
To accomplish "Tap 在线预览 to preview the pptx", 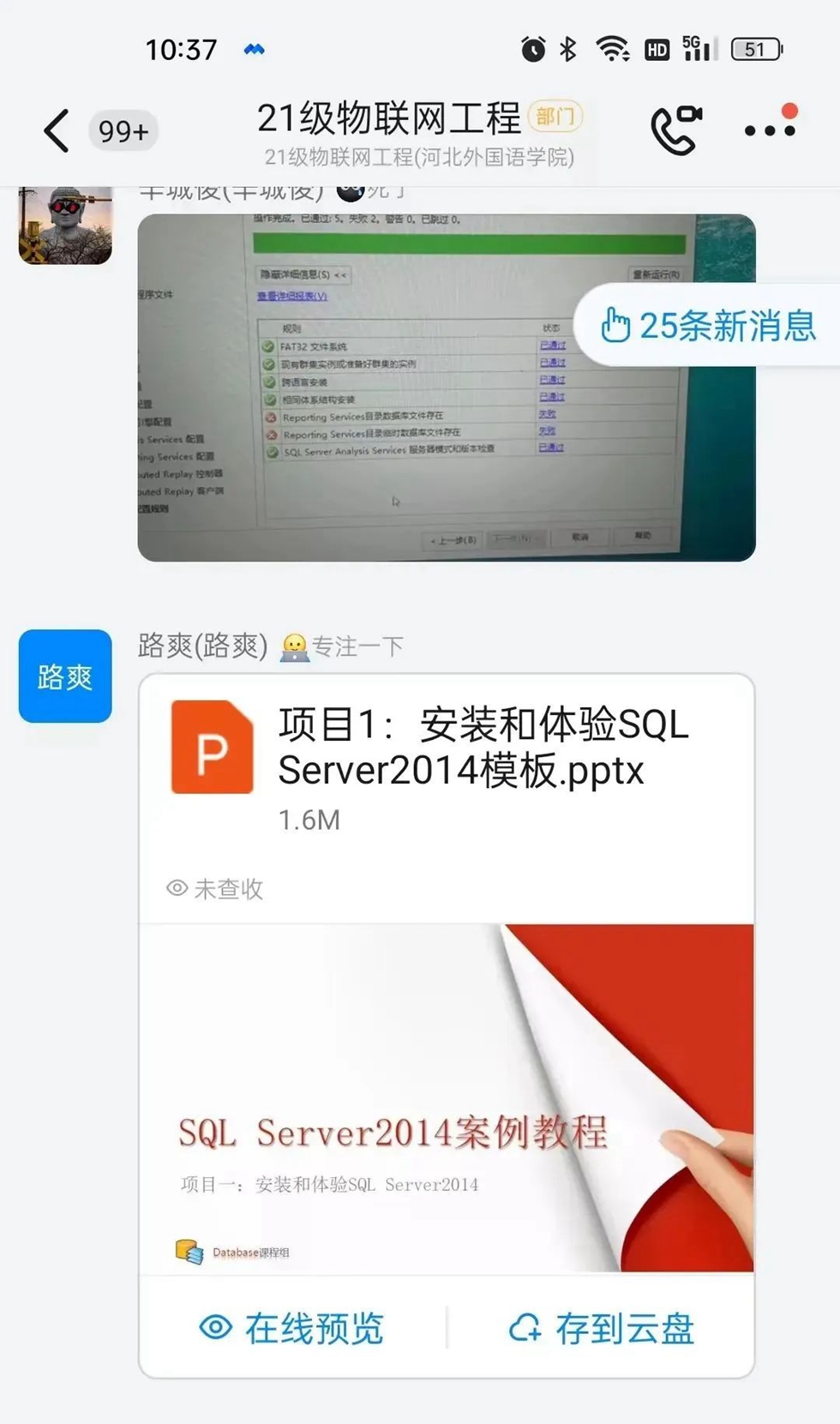I will coord(292,1328).
